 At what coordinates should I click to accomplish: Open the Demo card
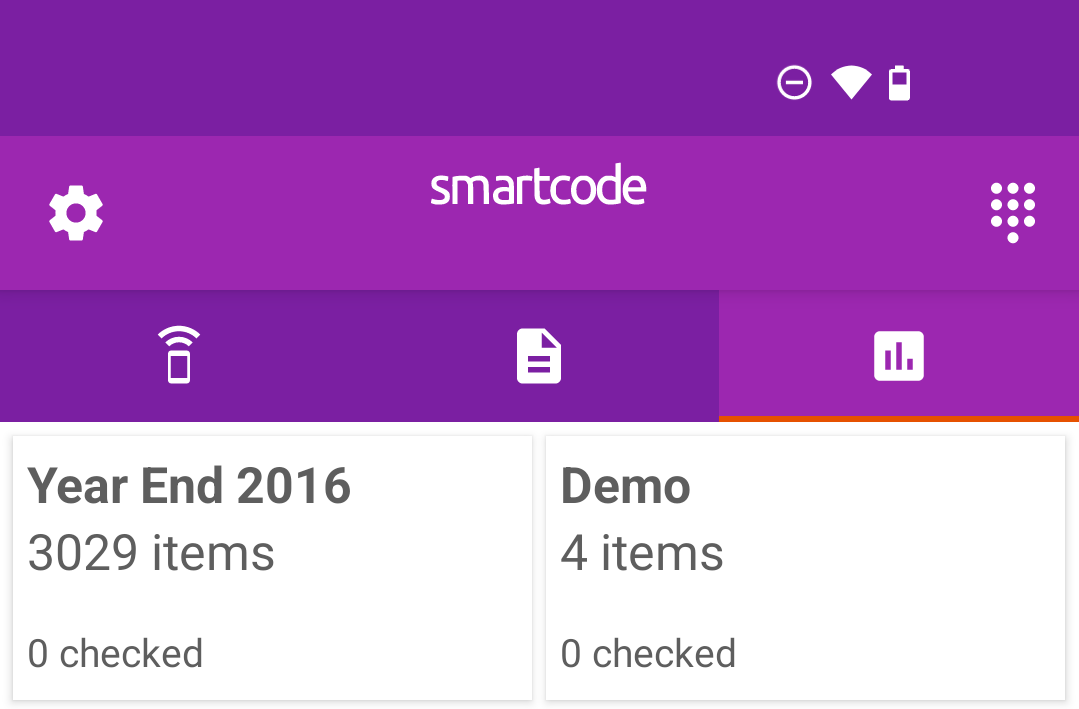point(805,567)
